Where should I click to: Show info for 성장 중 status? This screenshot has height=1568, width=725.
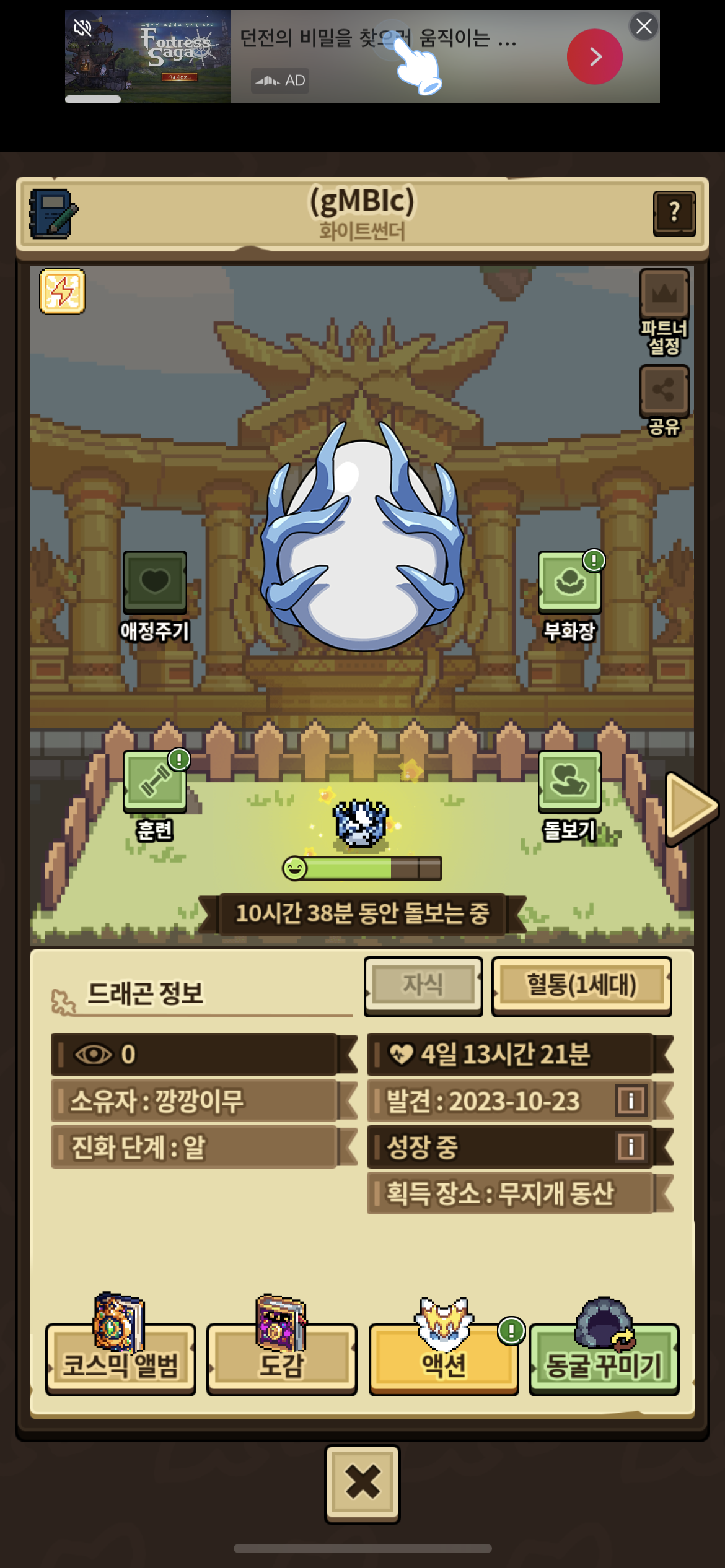(631, 1147)
